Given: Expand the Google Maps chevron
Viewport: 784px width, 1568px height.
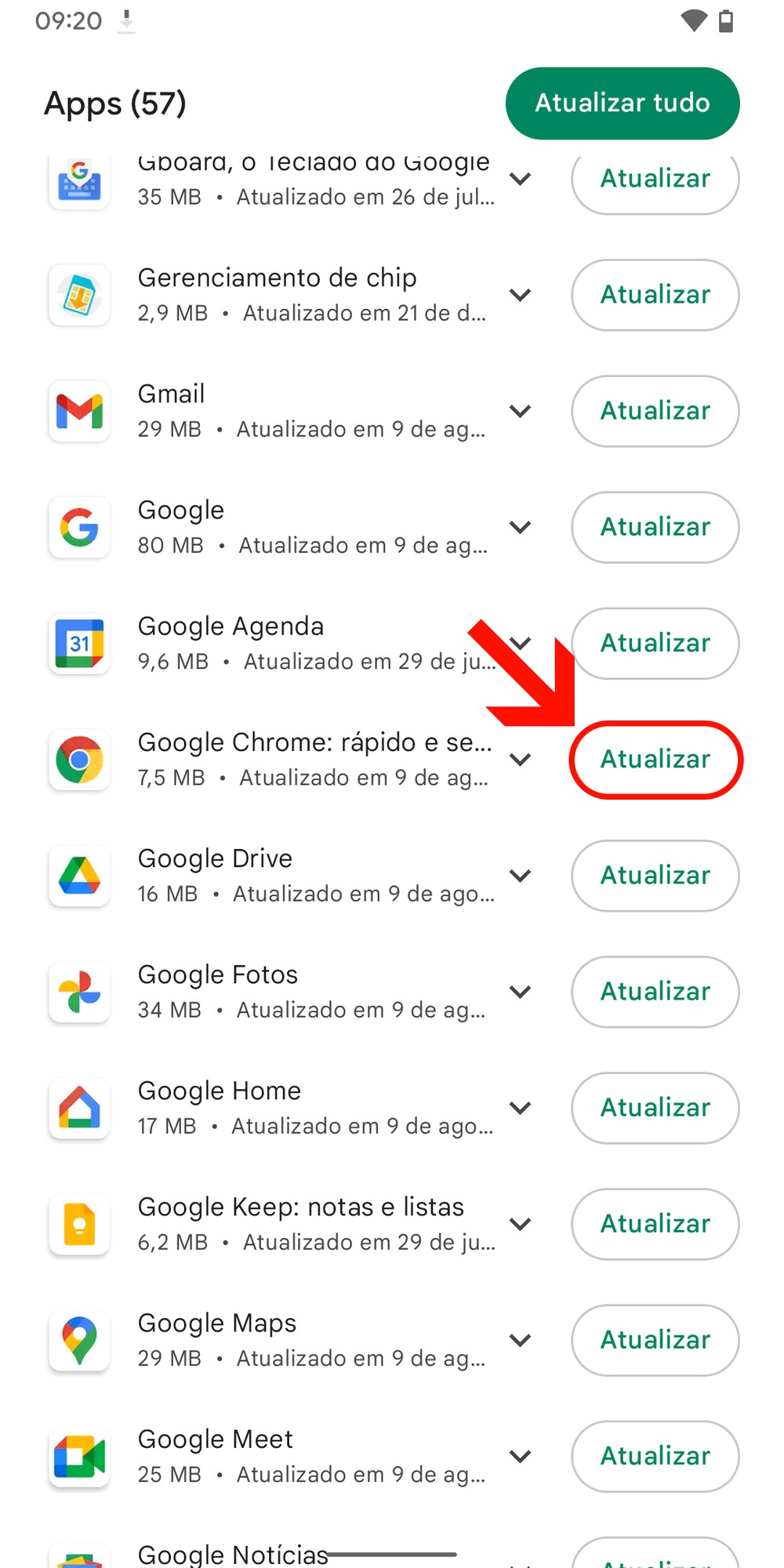Looking at the screenshot, I should [x=521, y=1340].
